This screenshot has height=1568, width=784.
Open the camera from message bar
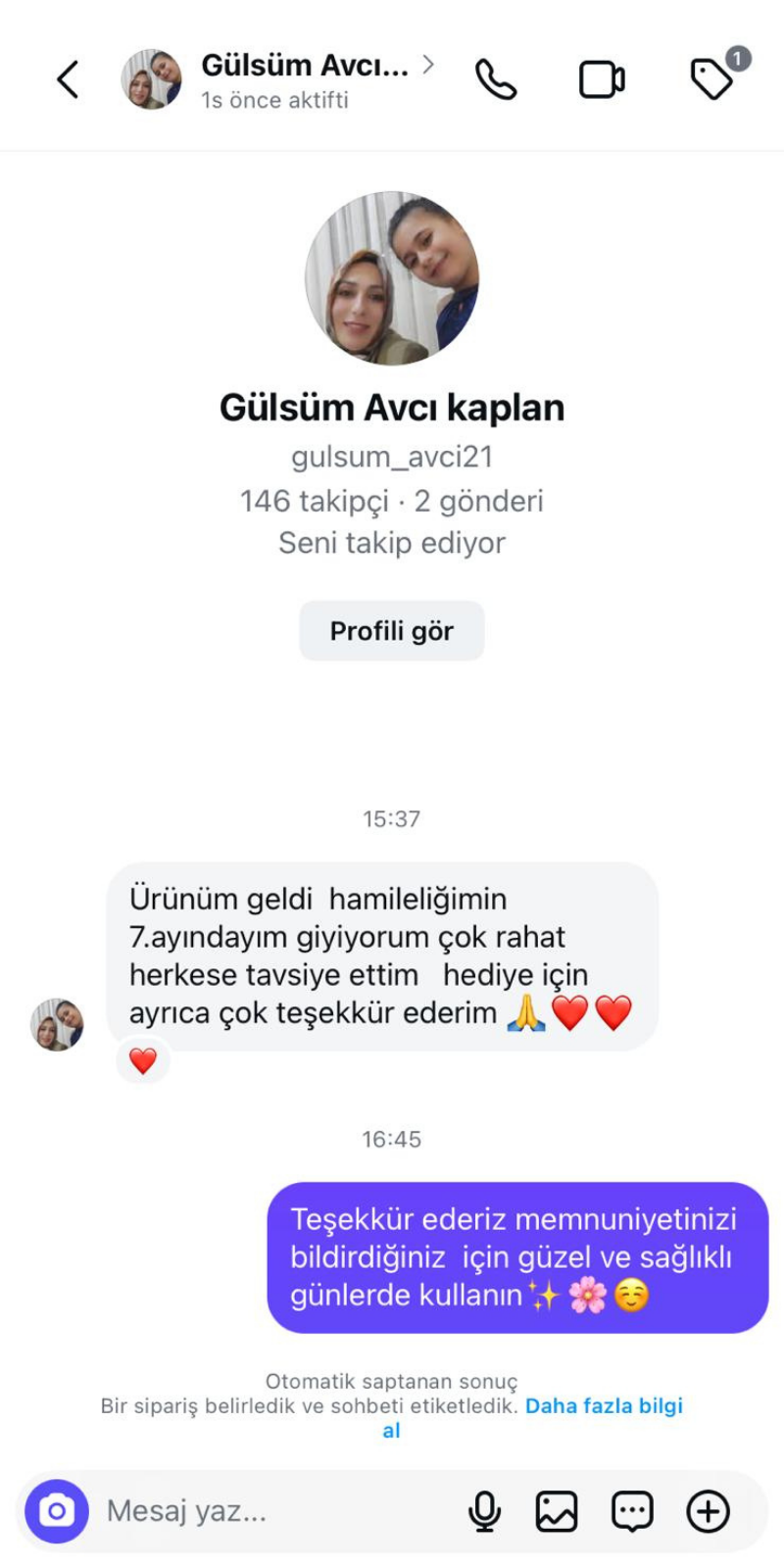coord(57,1511)
